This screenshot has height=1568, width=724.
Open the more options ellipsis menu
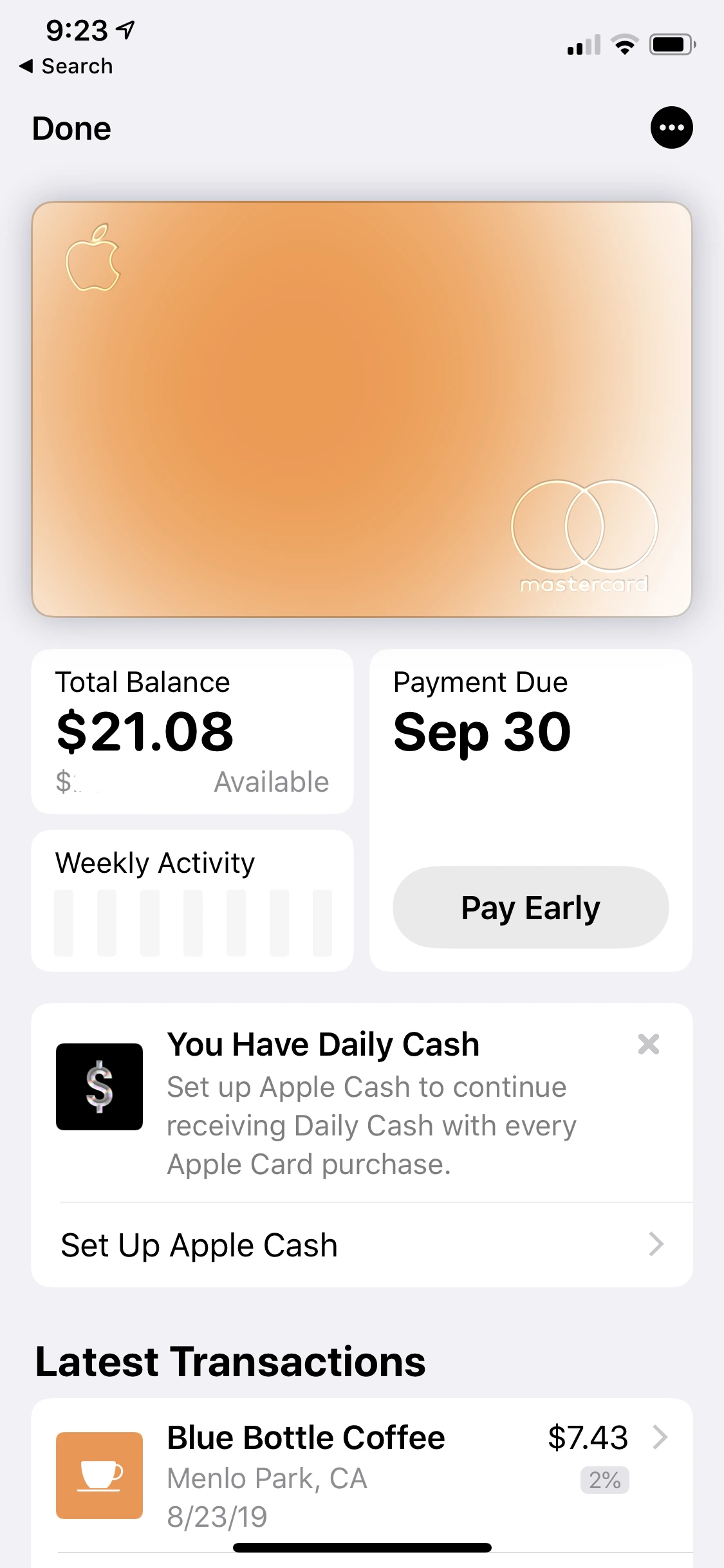click(x=671, y=127)
